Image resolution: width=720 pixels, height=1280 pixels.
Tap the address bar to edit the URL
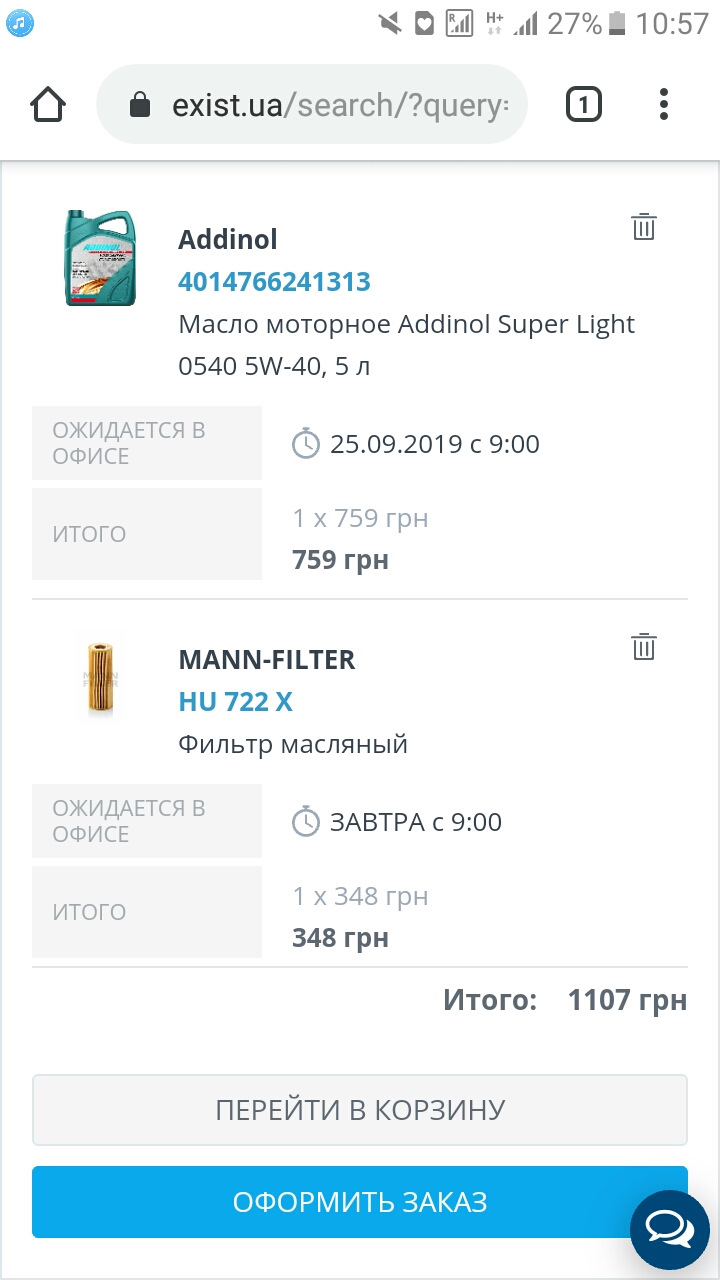(x=330, y=103)
